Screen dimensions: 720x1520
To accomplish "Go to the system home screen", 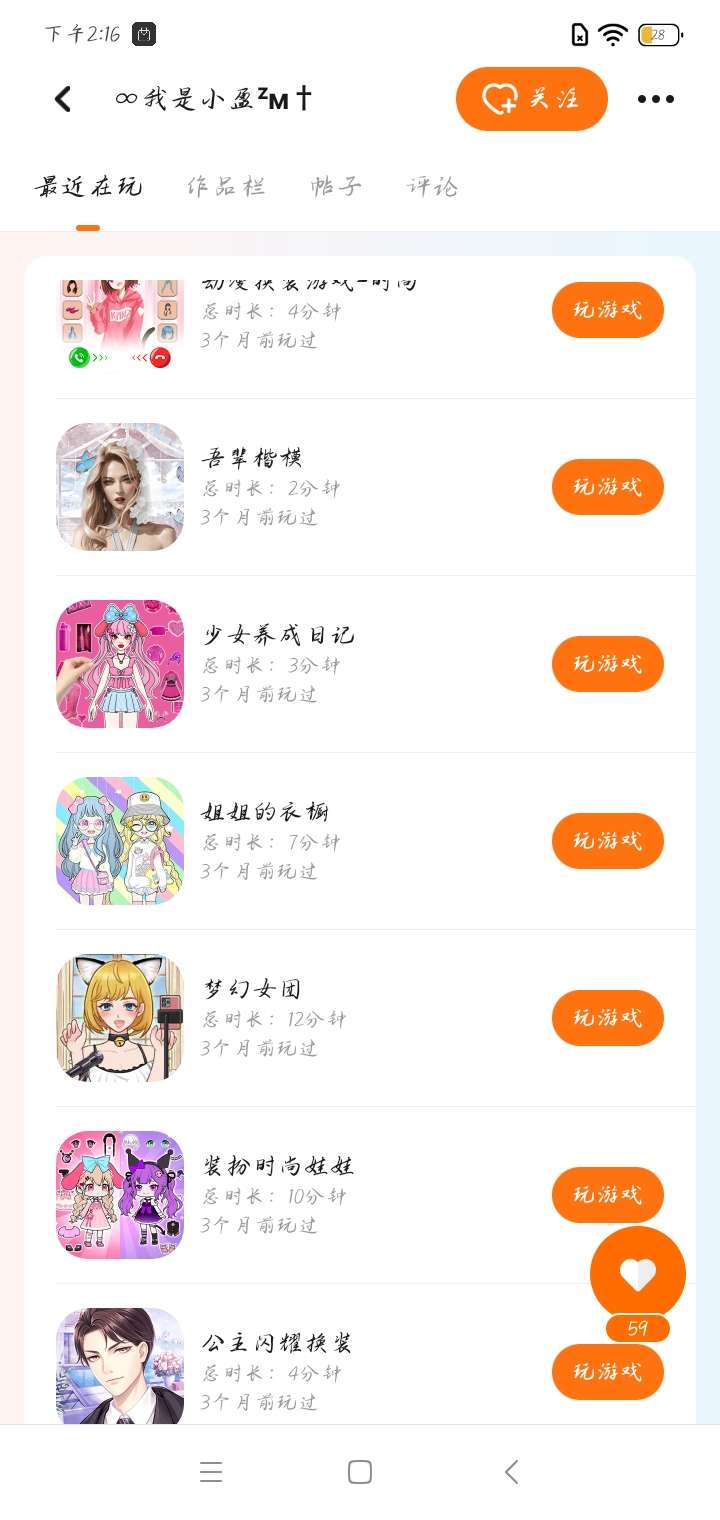I will pyautogui.click(x=360, y=1472).
